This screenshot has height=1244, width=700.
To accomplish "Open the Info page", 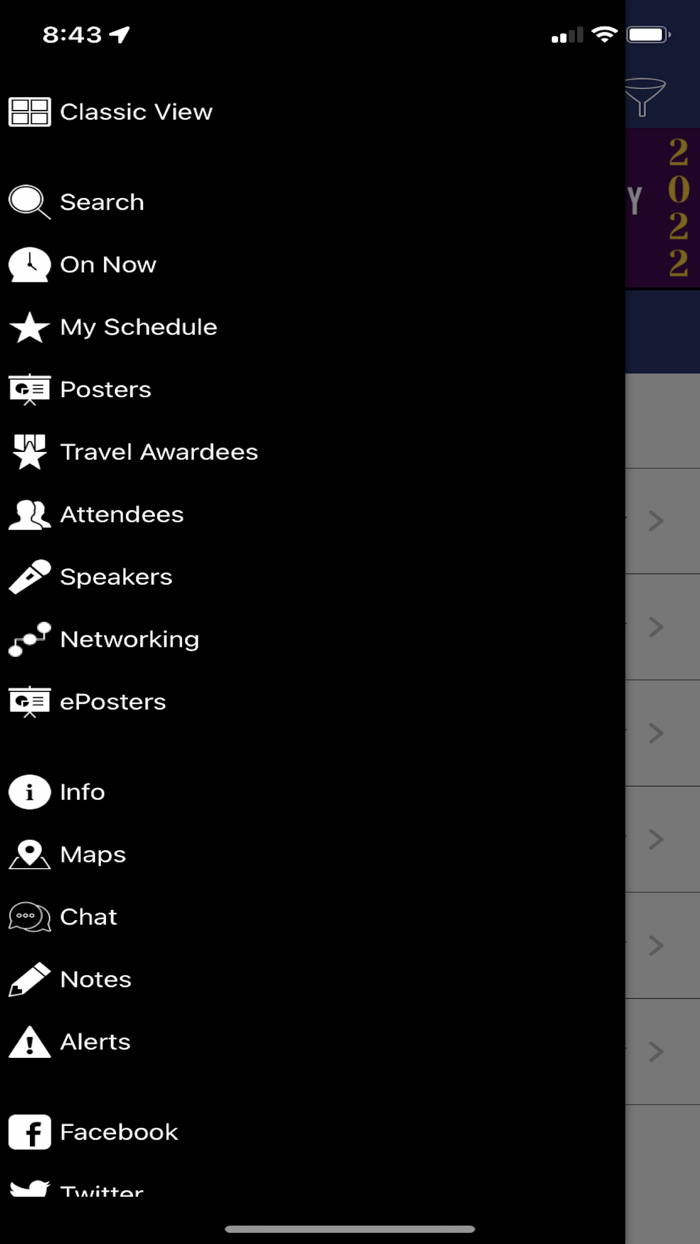I will click(x=81, y=792).
